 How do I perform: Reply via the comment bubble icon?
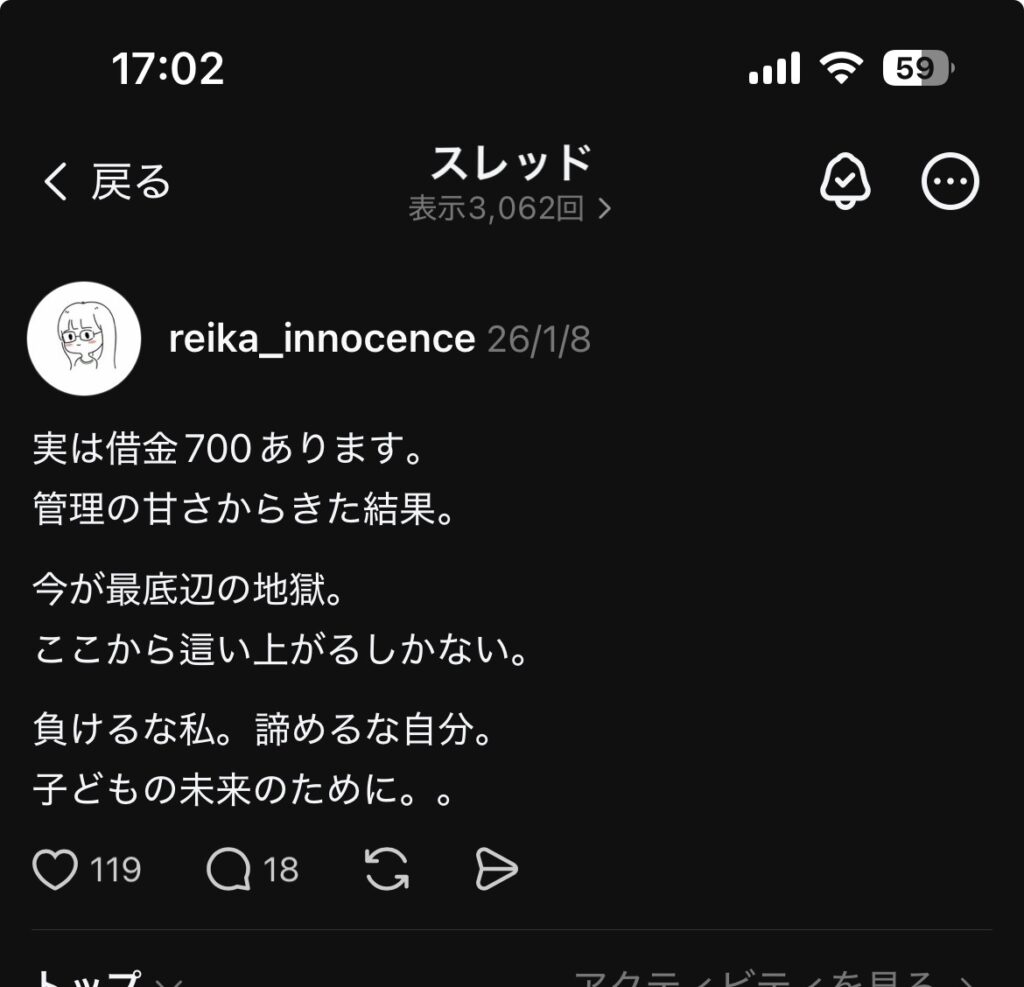(228, 870)
